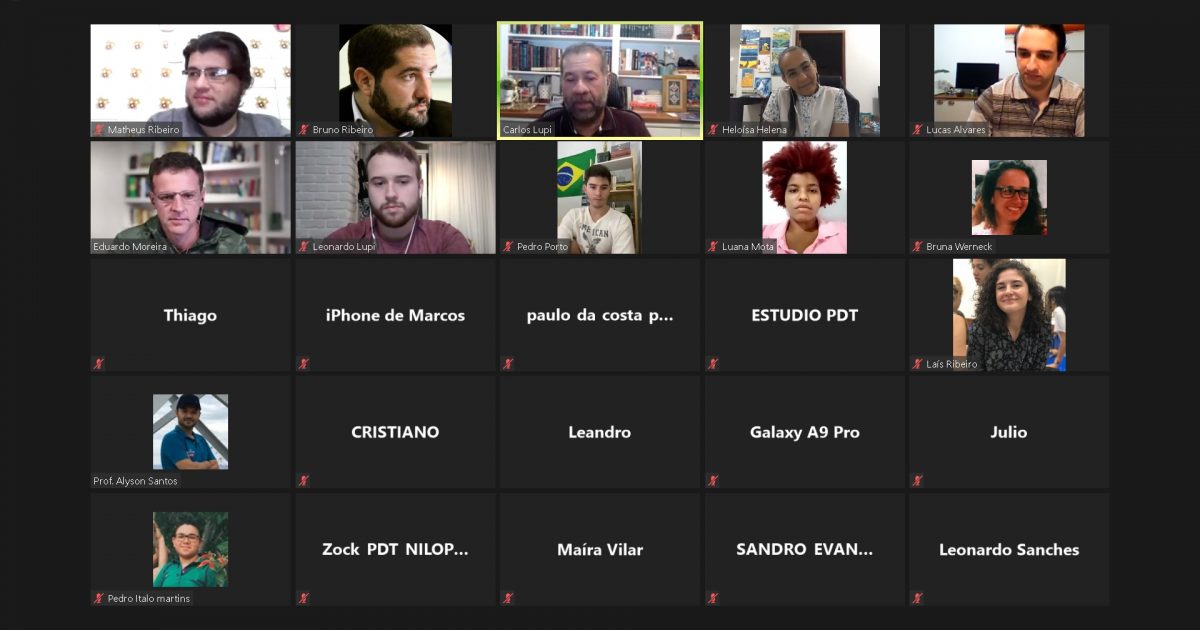Select Prof. Alyson Santos's tile
Image resolution: width=1200 pixels, height=630 pixels.
point(190,432)
